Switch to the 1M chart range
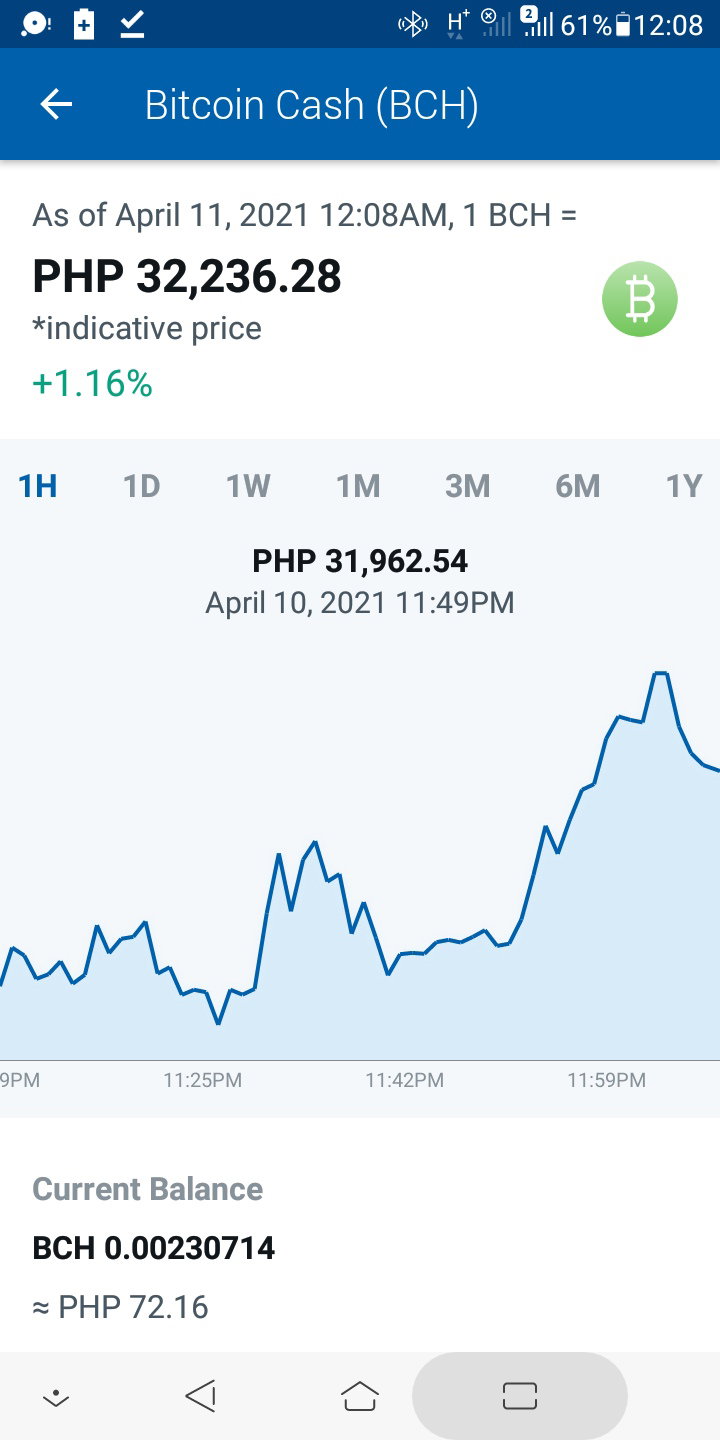 [x=358, y=486]
